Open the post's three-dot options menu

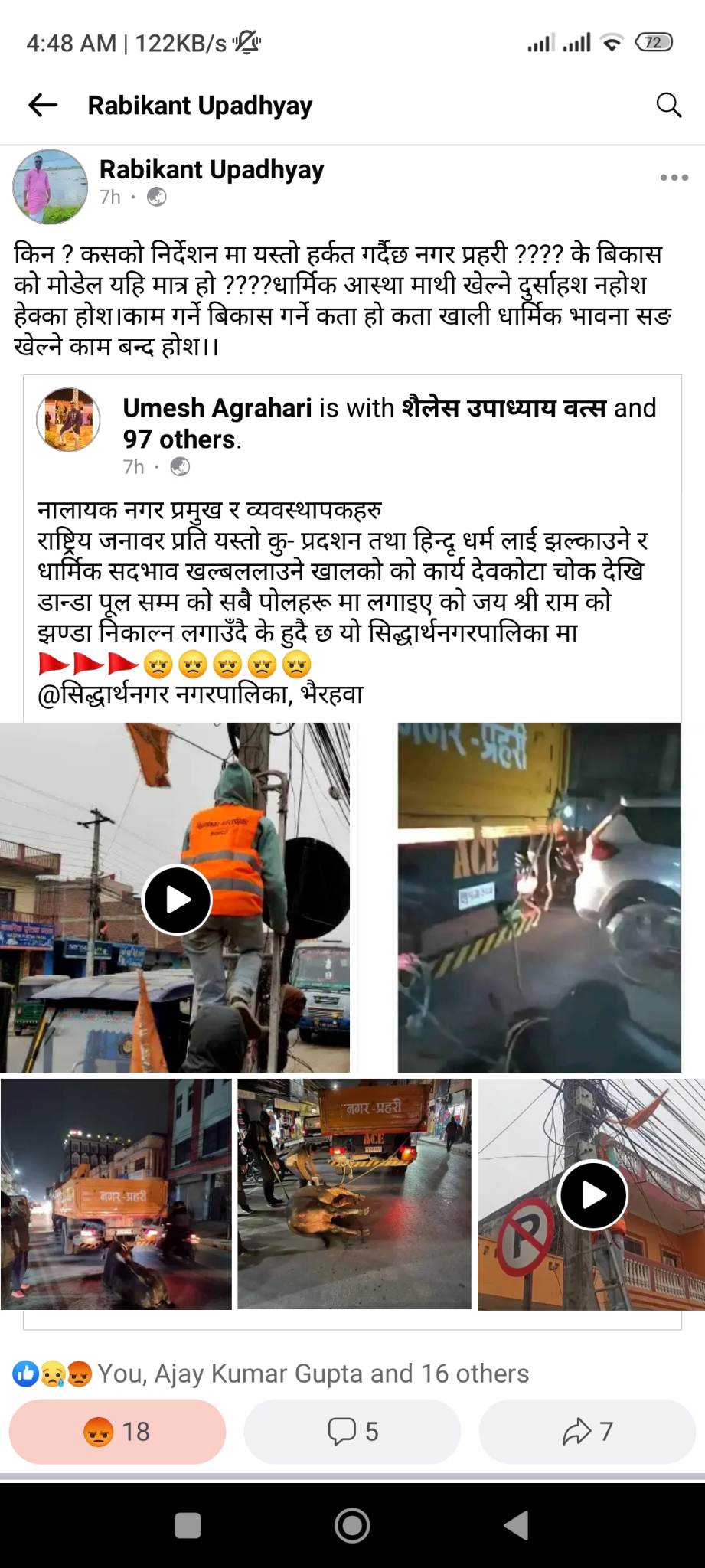tap(674, 178)
